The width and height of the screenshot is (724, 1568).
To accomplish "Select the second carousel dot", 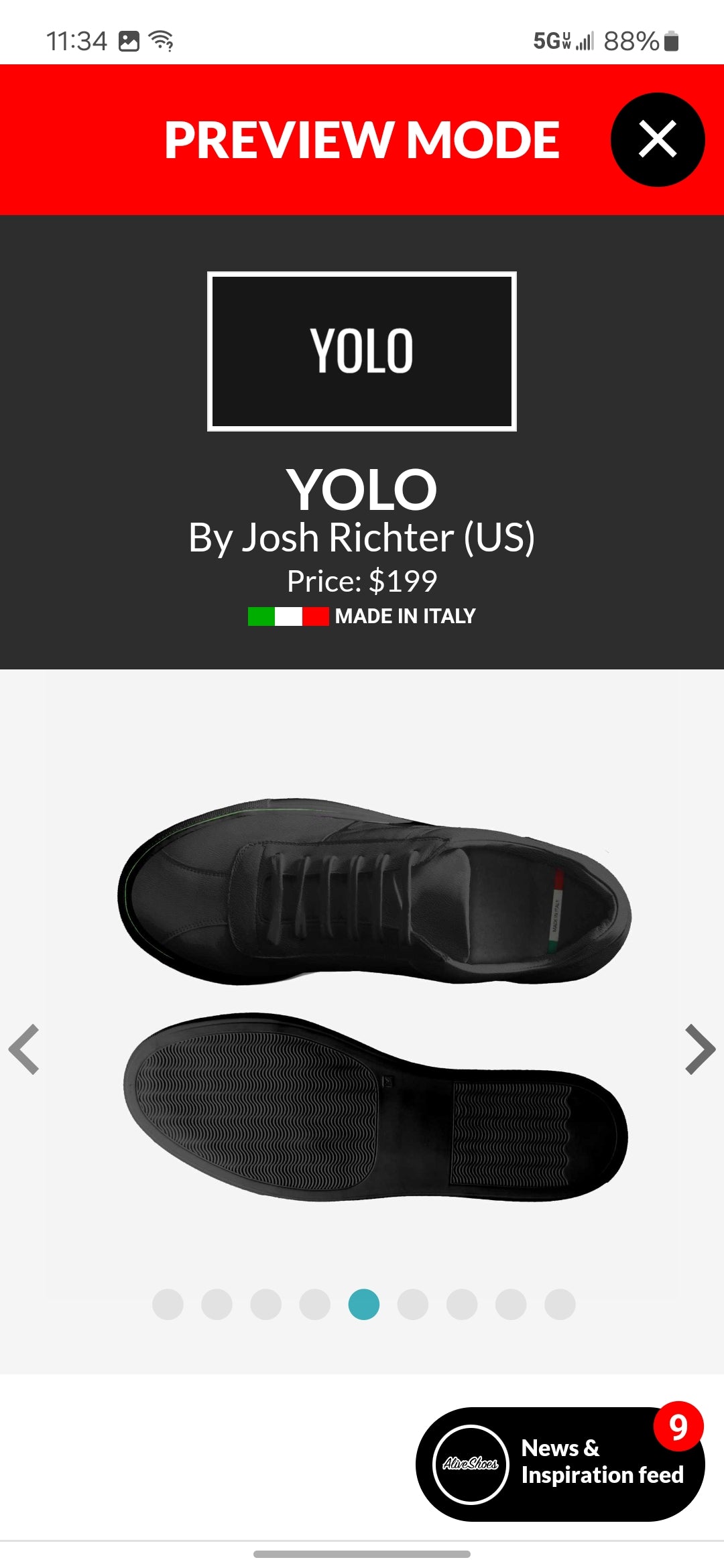I will (x=217, y=1305).
